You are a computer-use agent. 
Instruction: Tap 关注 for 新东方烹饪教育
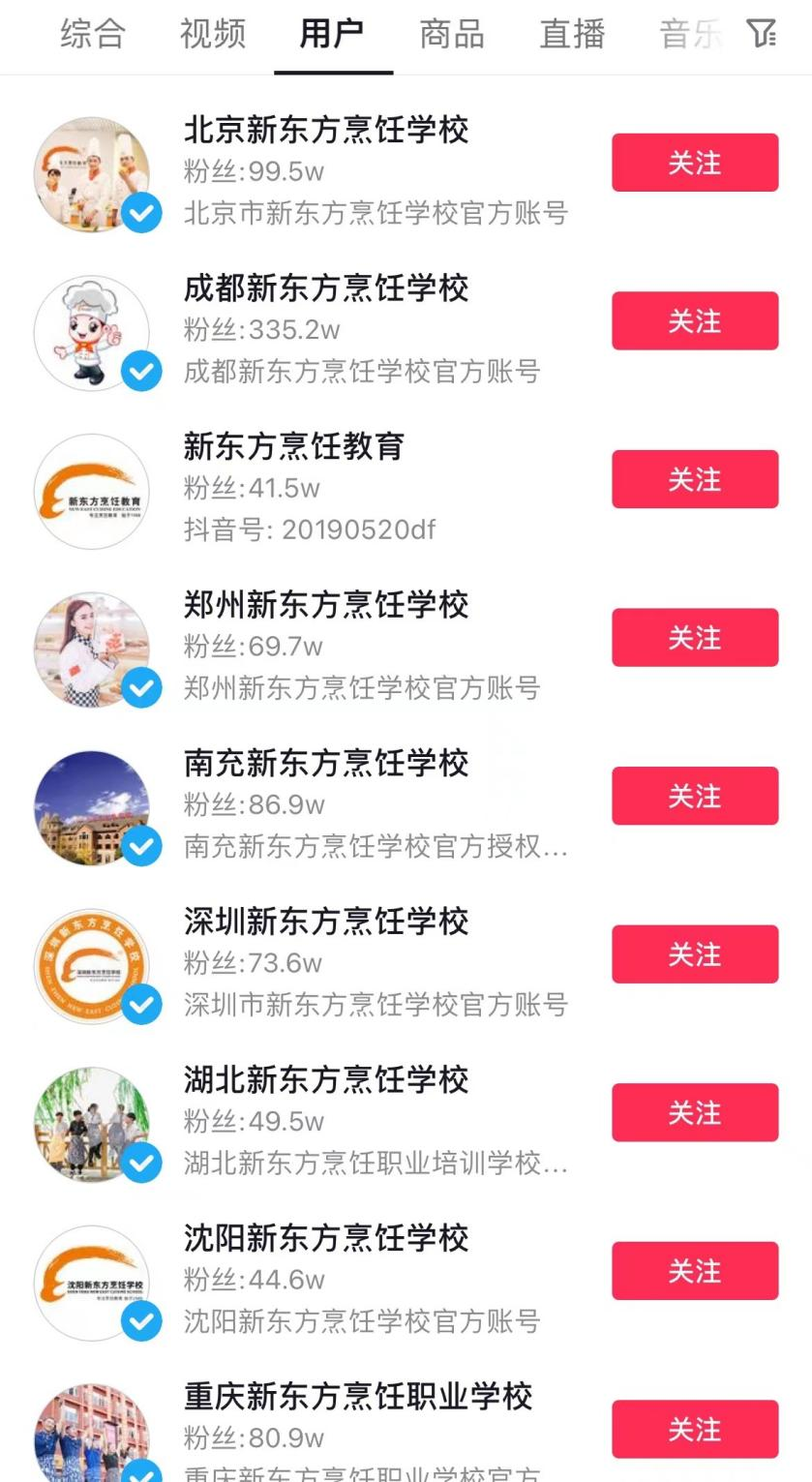point(695,479)
